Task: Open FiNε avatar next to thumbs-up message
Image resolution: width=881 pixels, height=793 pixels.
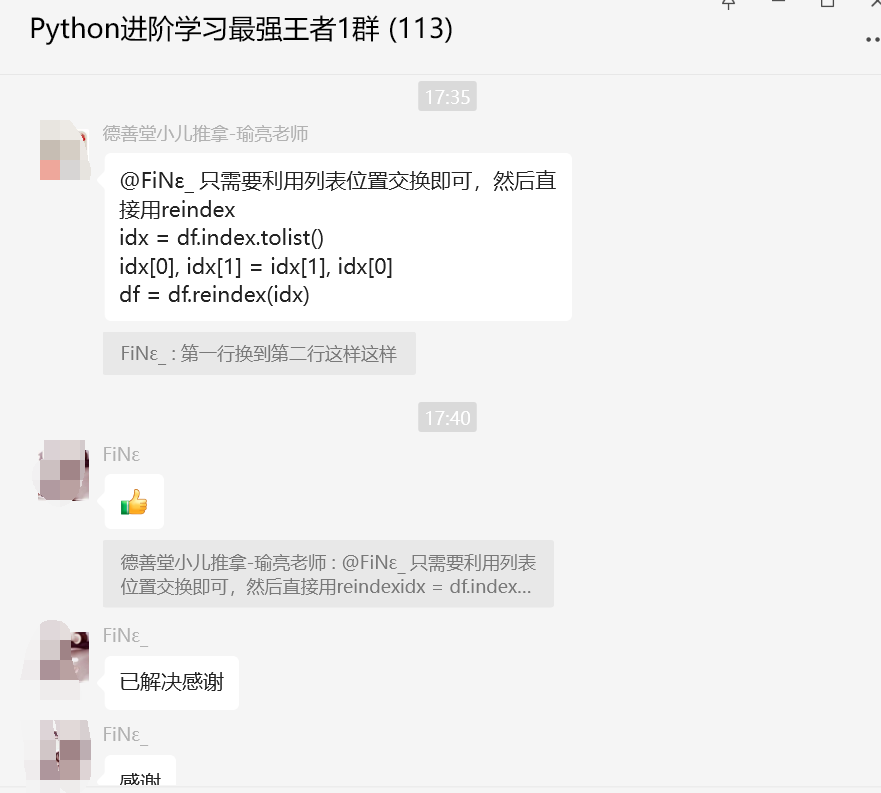Action: [x=65, y=469]
